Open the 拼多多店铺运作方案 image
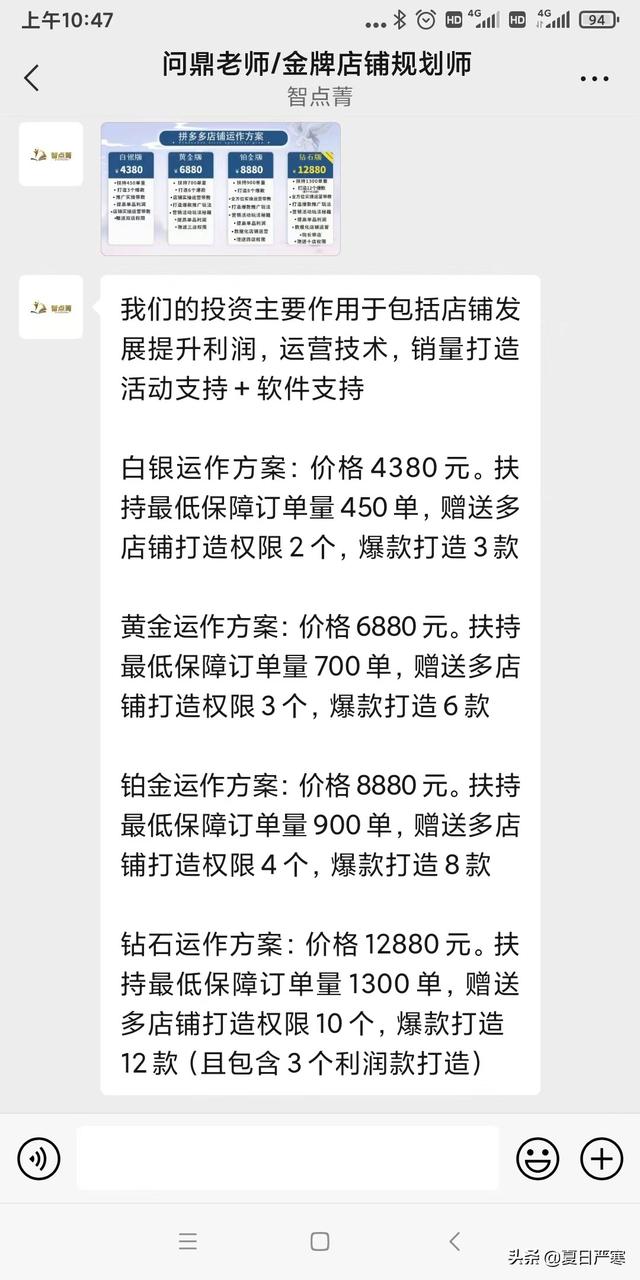This screenshot has width=640, height=1280. 220,188
